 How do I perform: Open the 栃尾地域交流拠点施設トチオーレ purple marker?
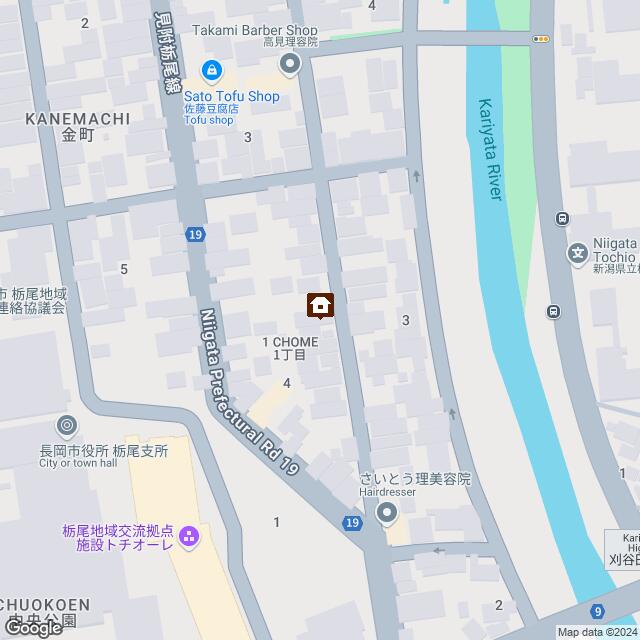click(x=191, y=536)
